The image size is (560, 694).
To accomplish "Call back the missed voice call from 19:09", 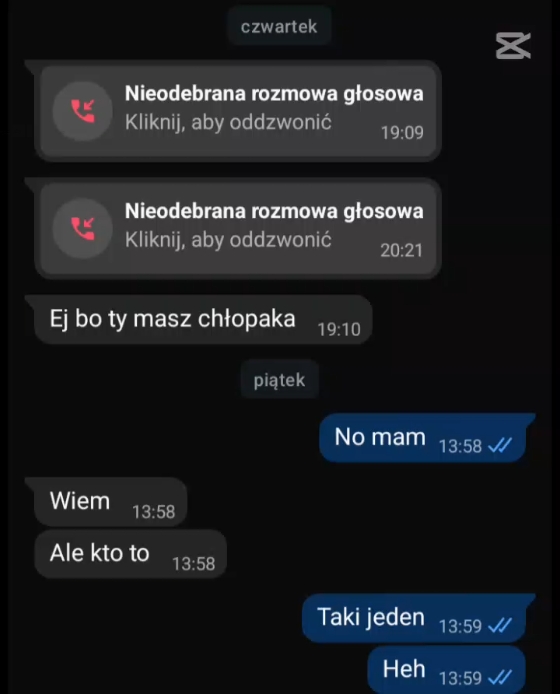I will (x=238, y=111).
